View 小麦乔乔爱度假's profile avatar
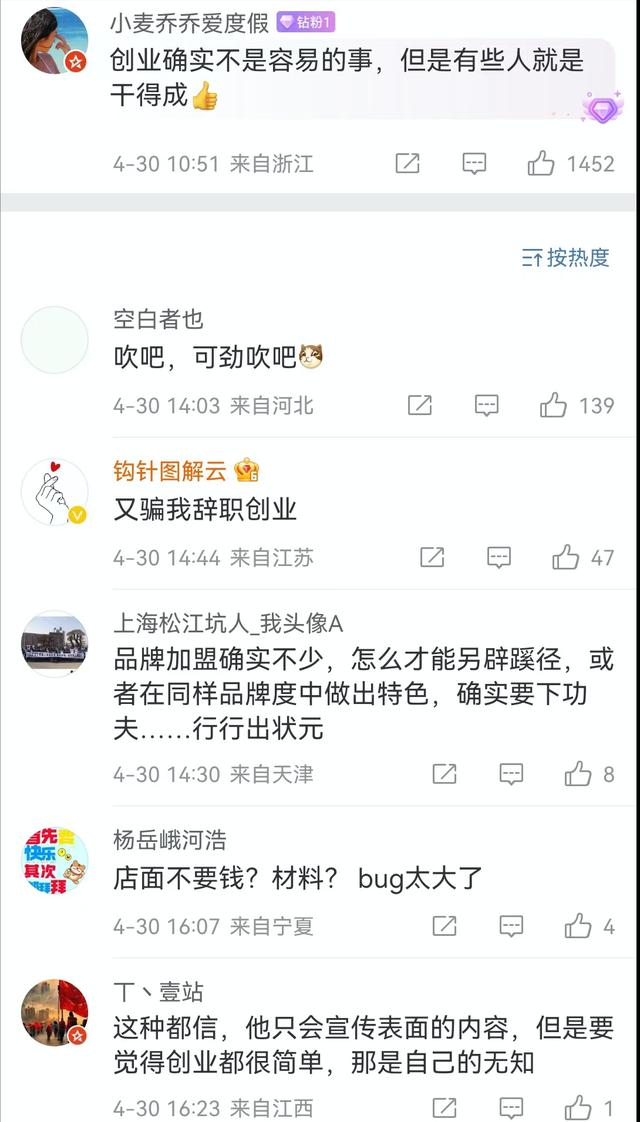The height and width of the screenshot is (1122, 640). tap(55, 40)
